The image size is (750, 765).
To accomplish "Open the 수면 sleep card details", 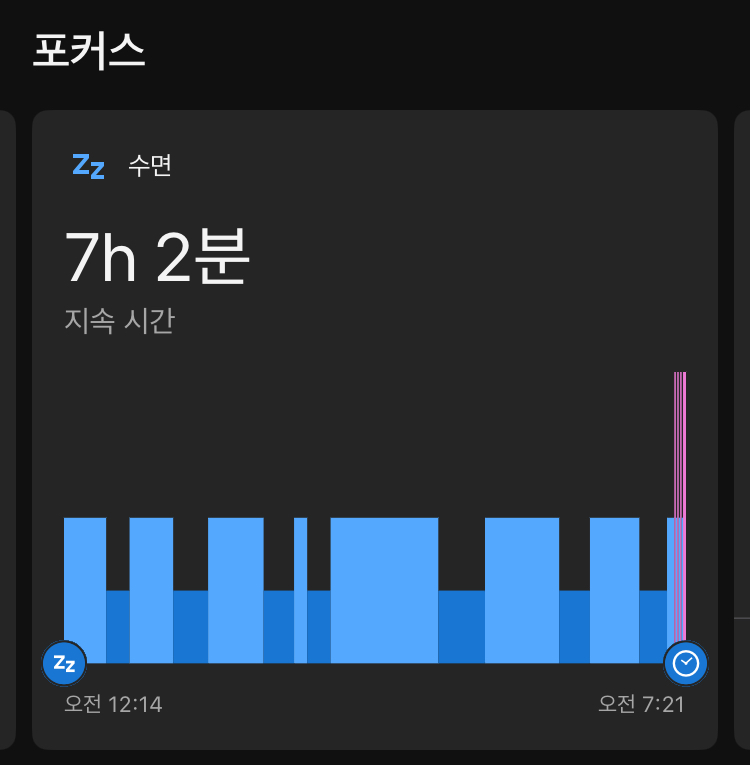I will tap(374, 260).
